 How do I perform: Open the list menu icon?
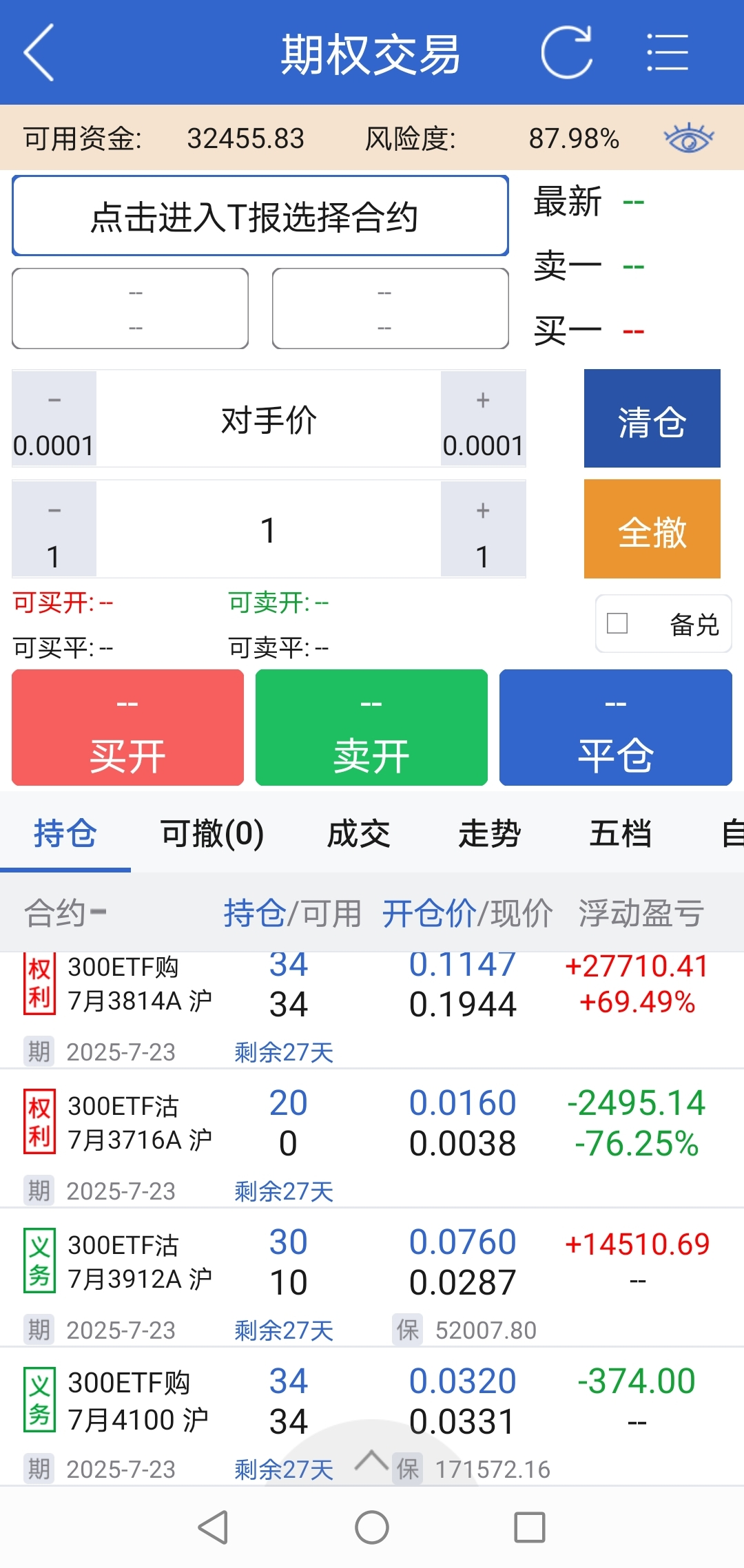click(x=667, y=53)
